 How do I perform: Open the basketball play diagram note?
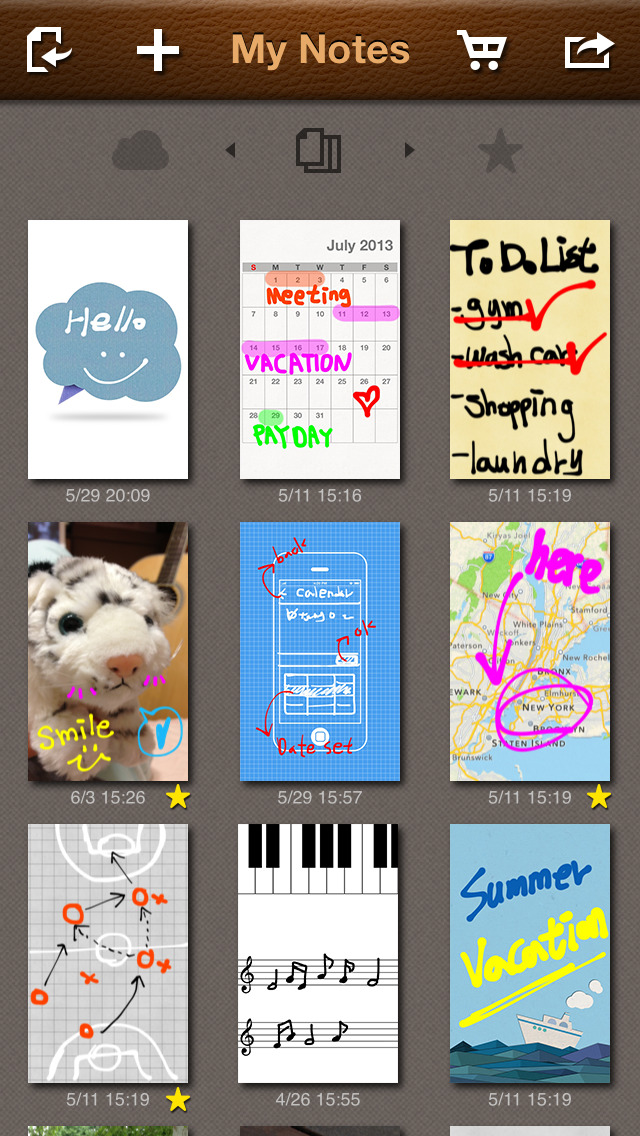pyautogui.click(x=108, y=953)
